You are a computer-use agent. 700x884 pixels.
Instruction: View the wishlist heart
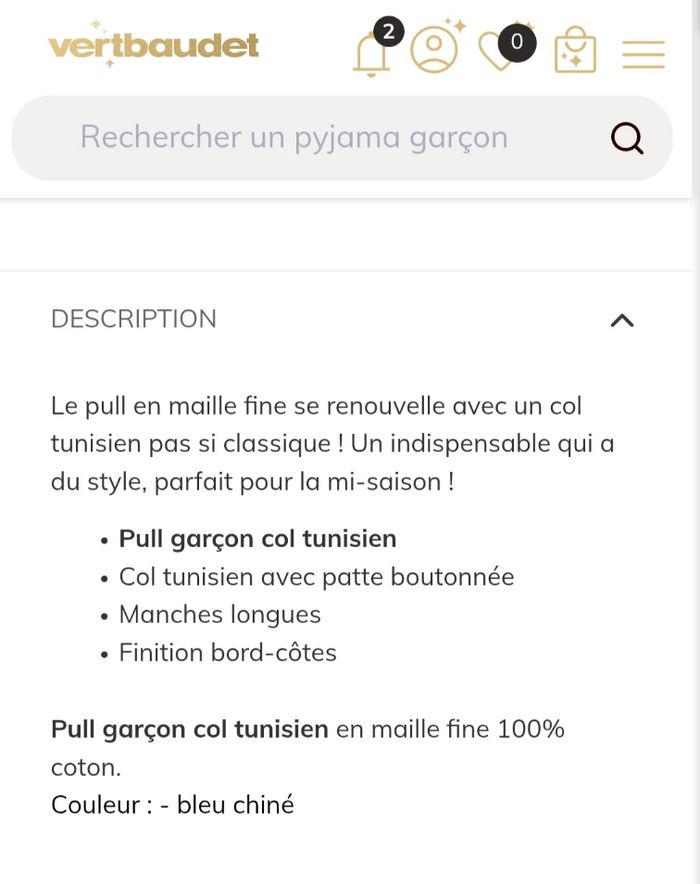(x=496, y=51)
